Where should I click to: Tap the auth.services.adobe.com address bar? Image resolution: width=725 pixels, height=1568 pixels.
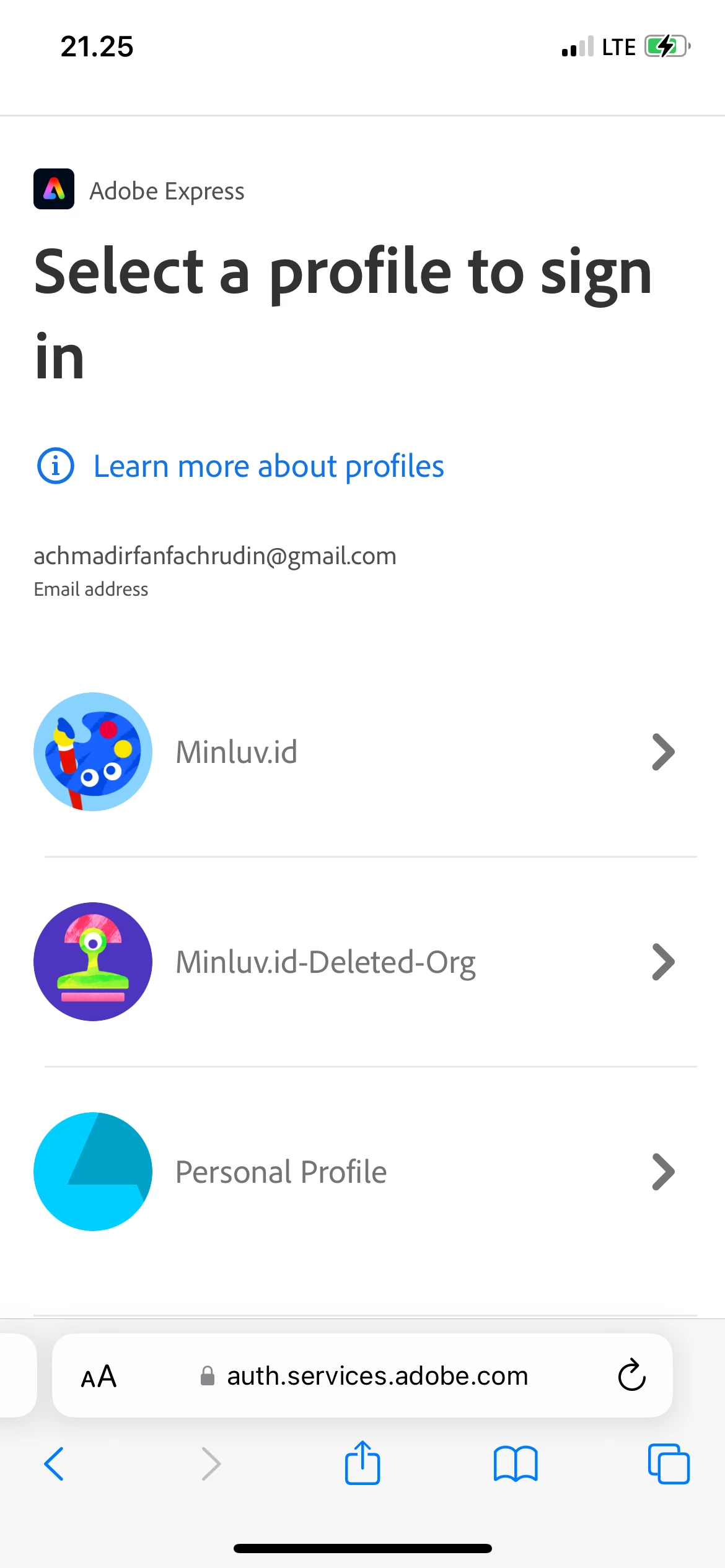(377, 1376)
